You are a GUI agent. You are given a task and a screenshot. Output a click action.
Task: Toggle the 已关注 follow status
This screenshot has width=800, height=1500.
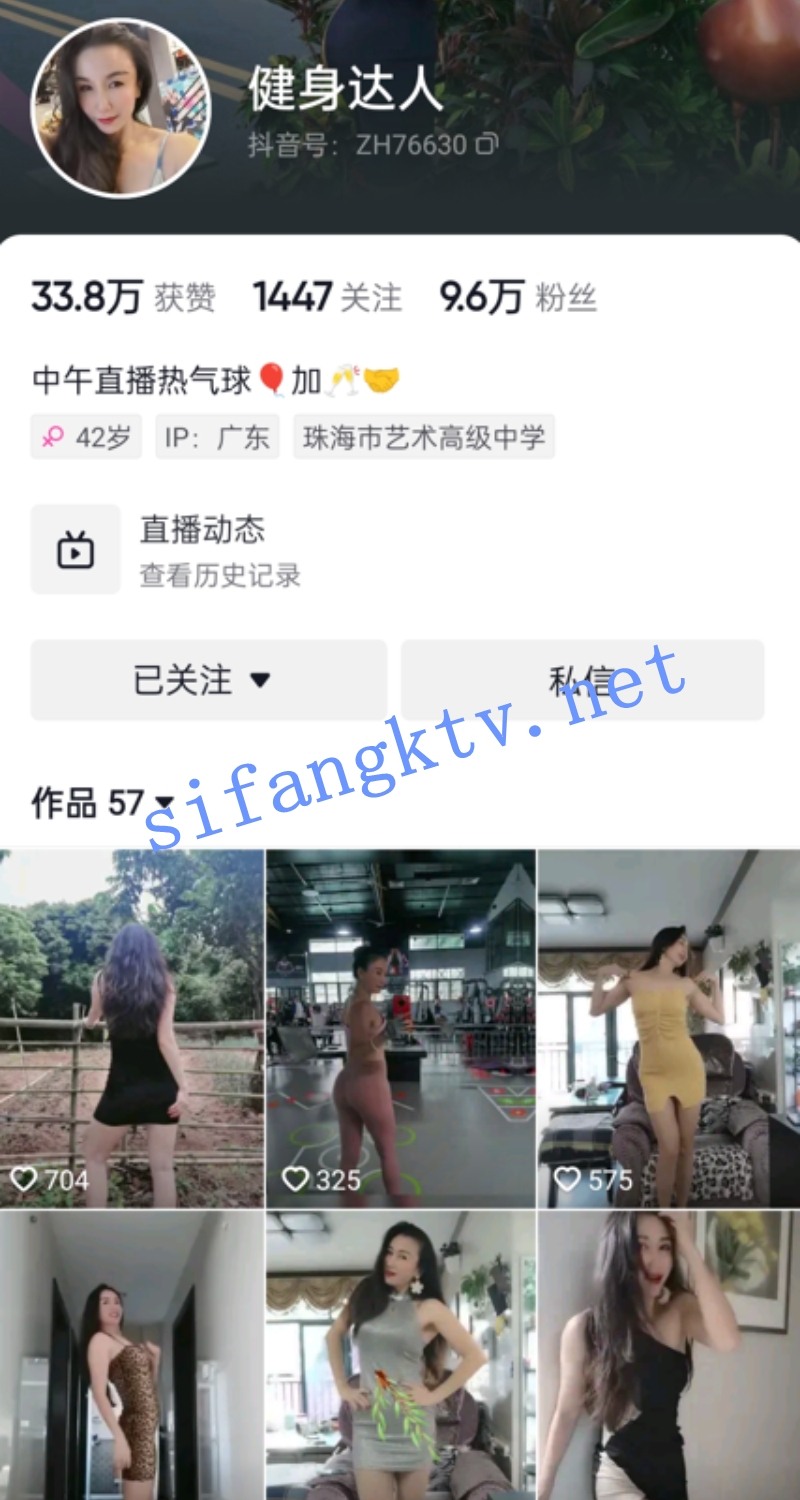[x=207, y=680]
